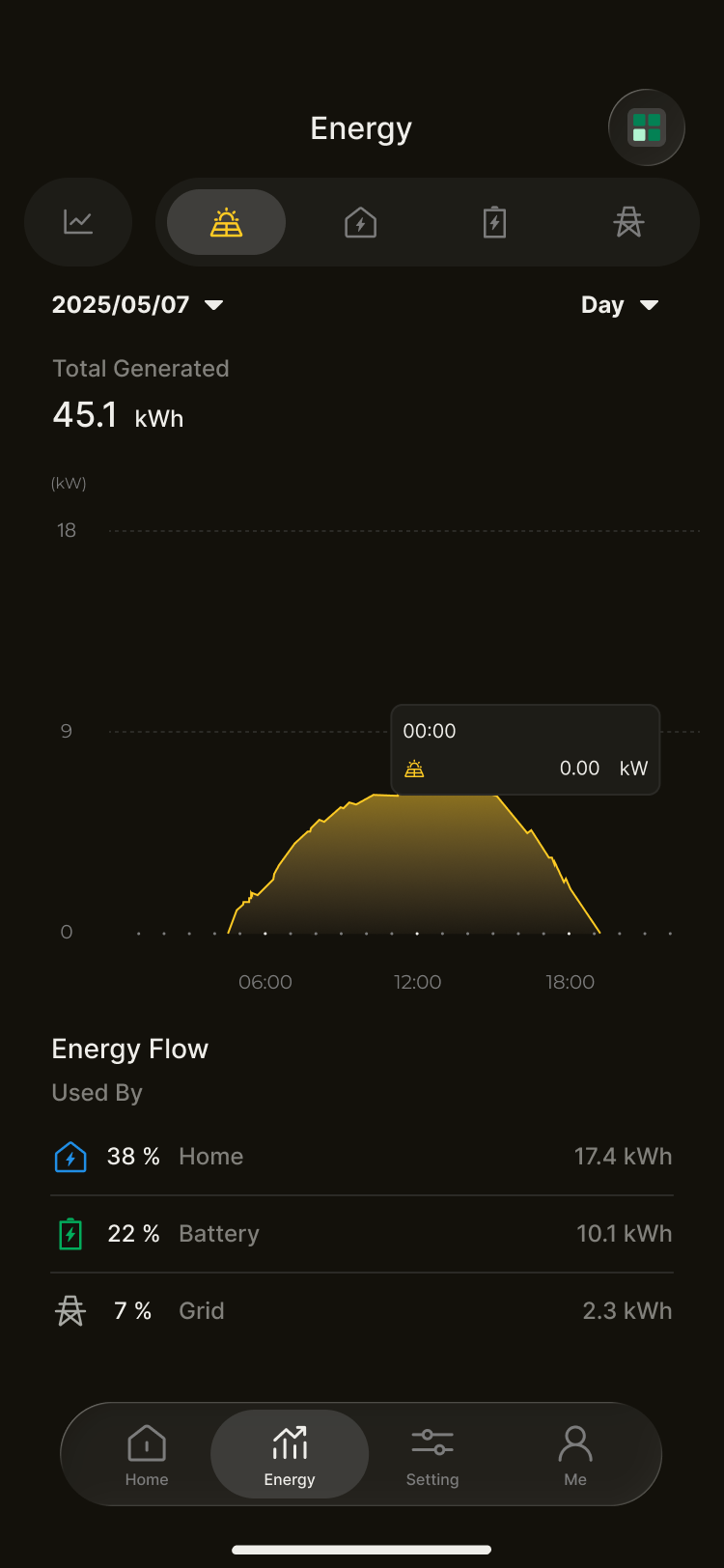The height and width of the screenshot is (1568, 724).
Task: Select the solar panel generation tab
Action: [226, 222]
